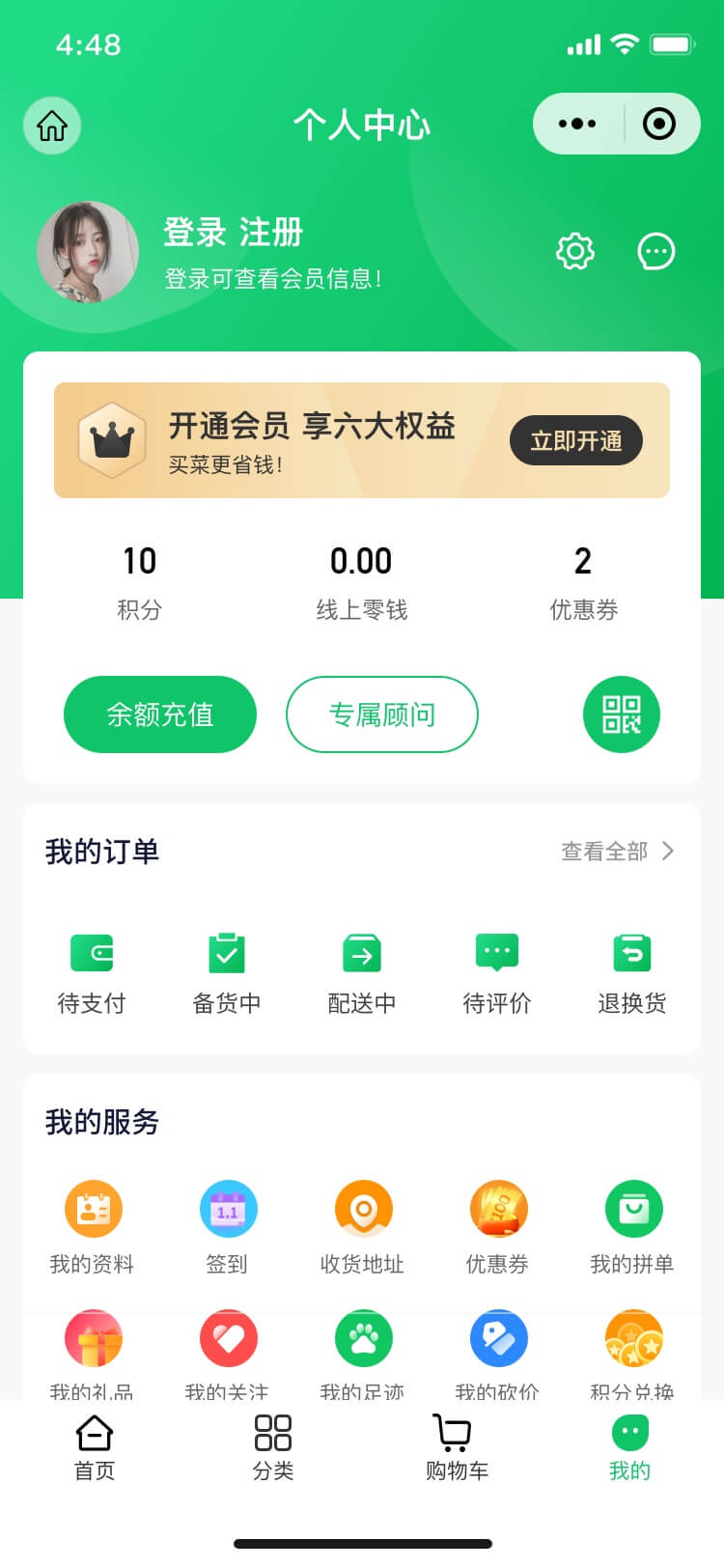Open 退换货 returns
This screenshot has height=1568, width=724.
632,972
